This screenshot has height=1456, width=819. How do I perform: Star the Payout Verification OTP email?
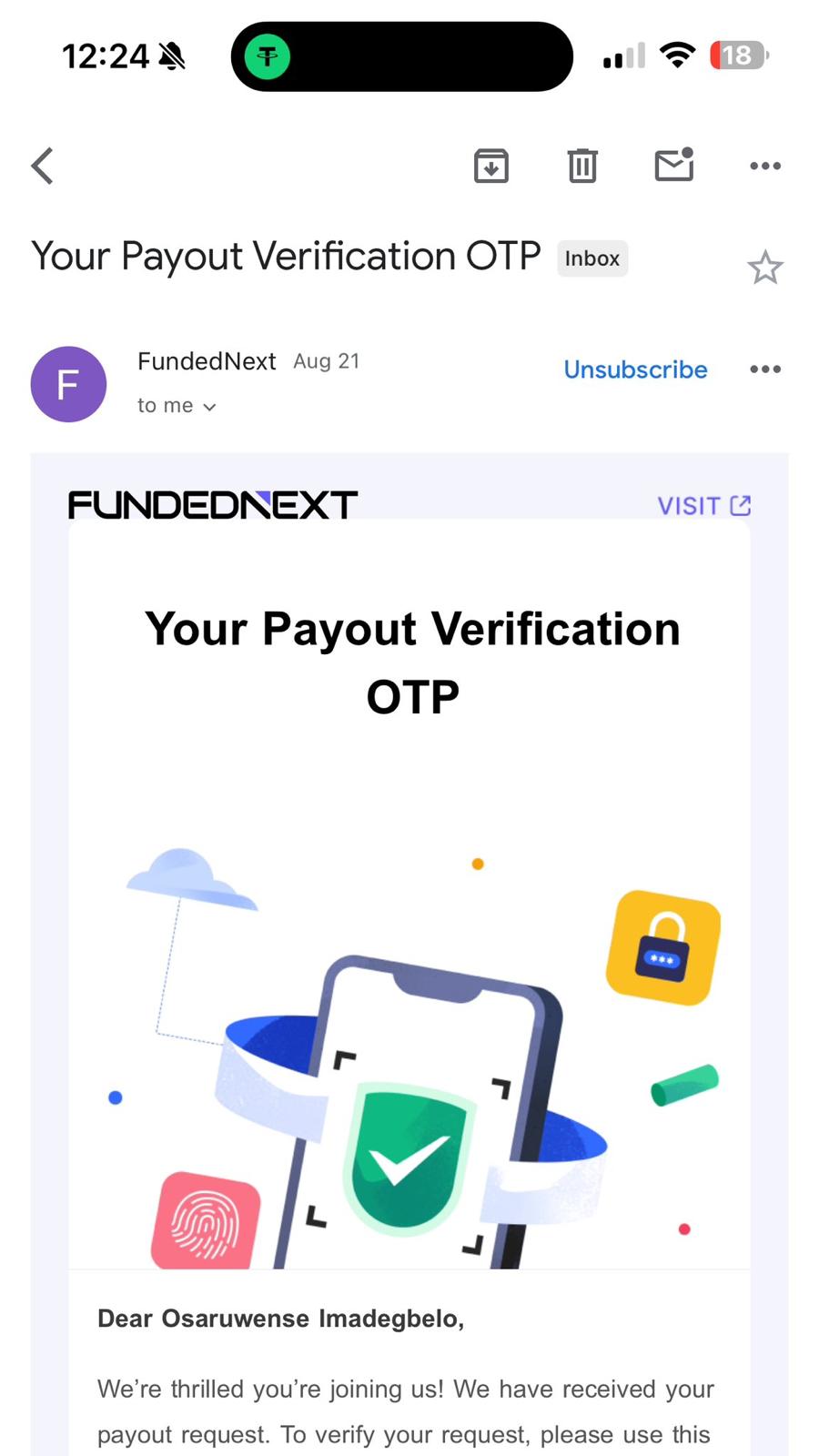coord(764,268)
